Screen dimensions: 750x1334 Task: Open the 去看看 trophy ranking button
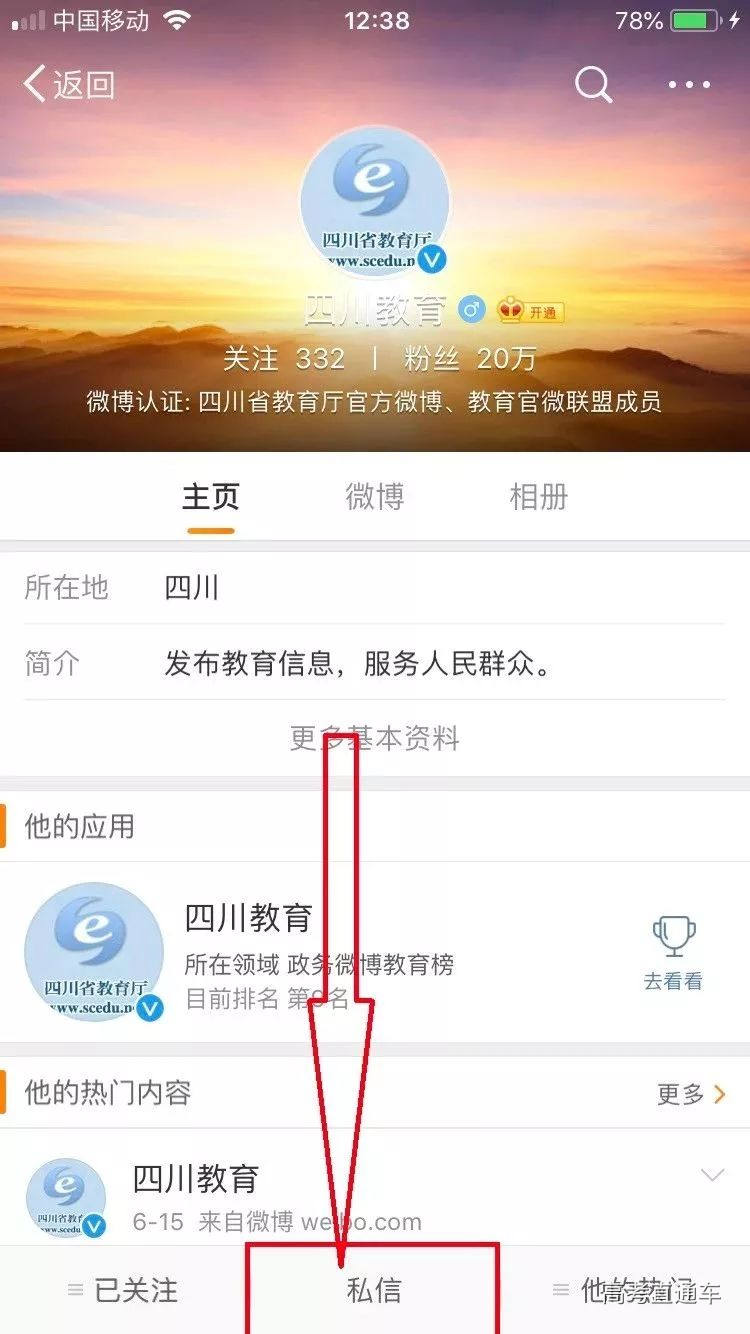click(x=673, y=953)
